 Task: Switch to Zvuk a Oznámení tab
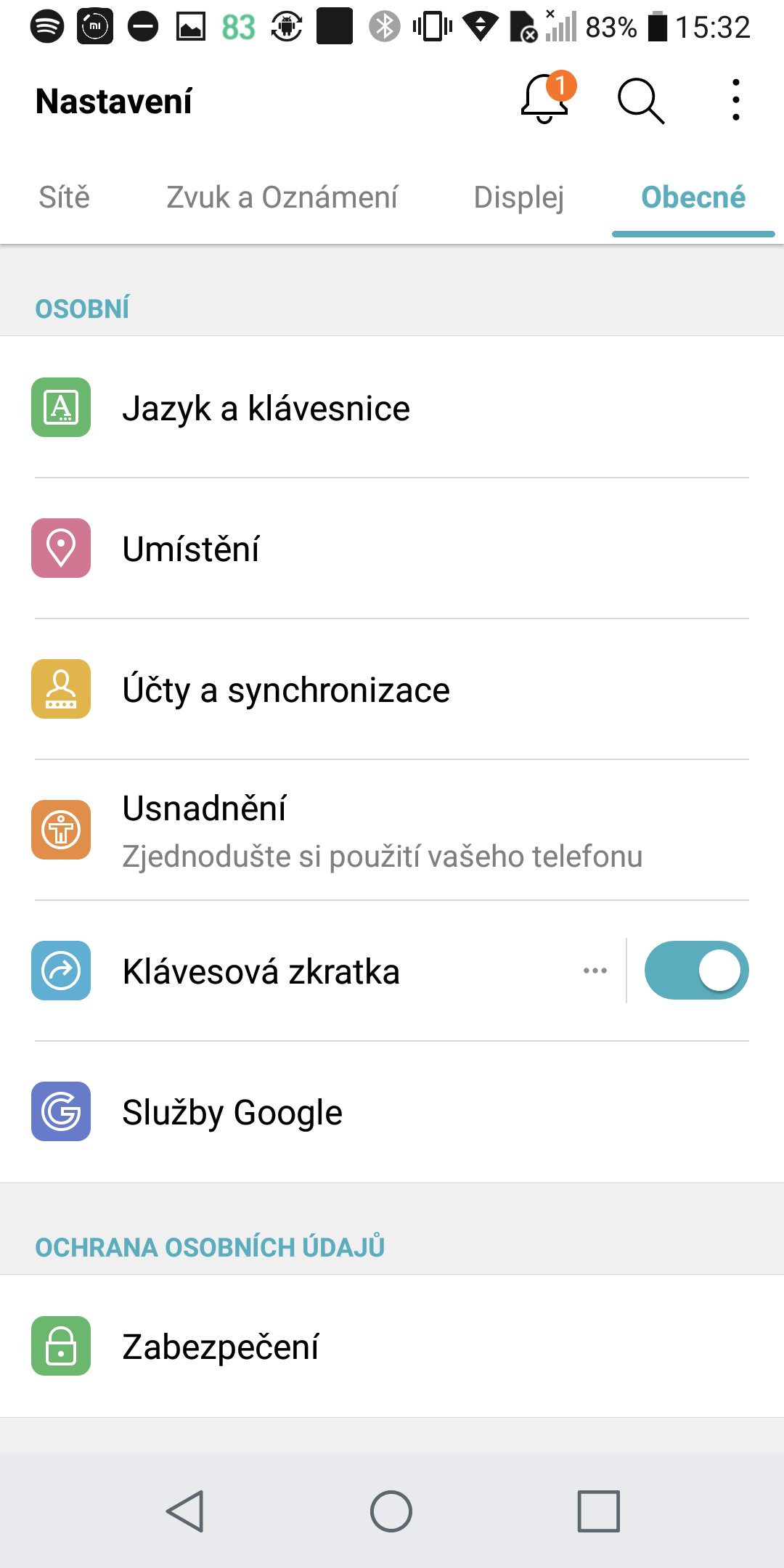point(282,197)
